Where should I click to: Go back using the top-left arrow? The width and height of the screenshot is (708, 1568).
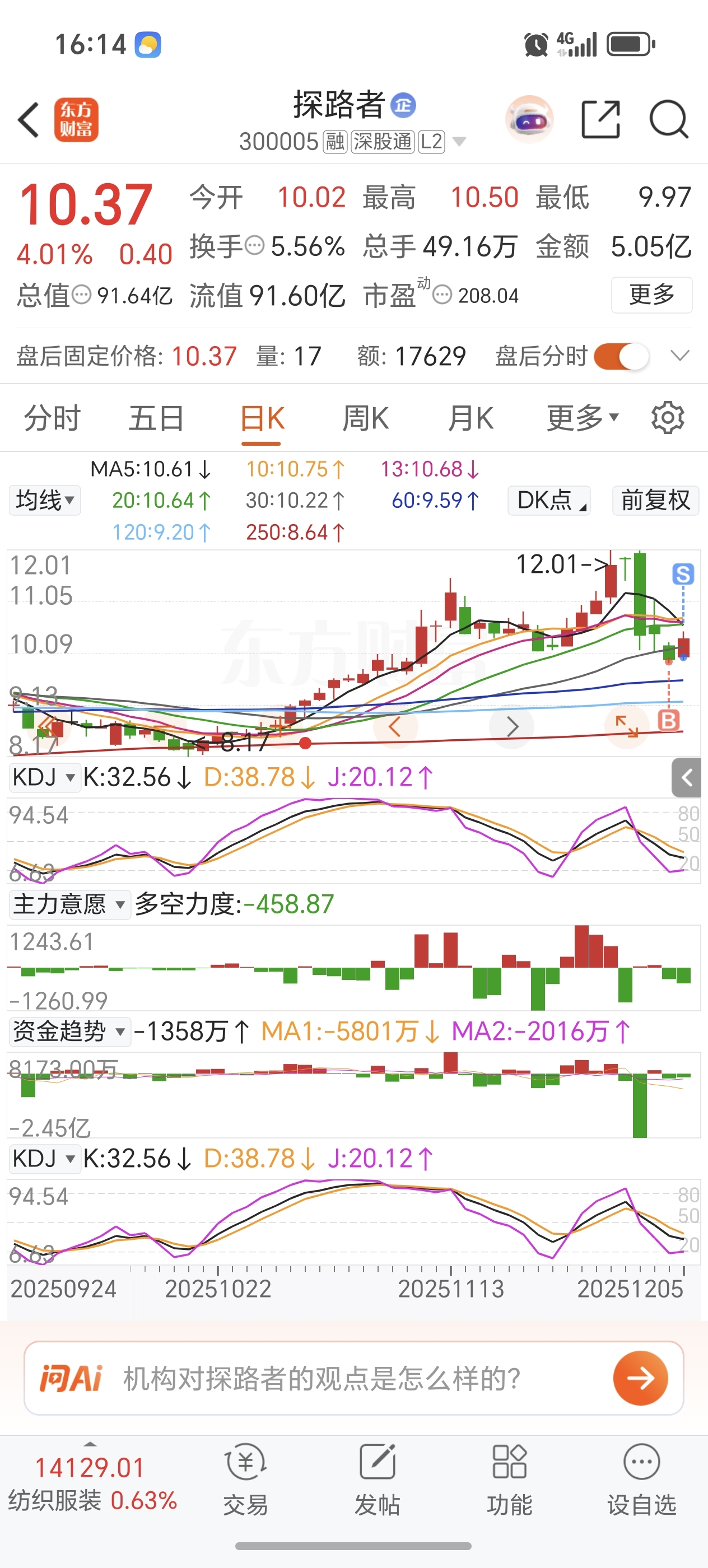coord(29,120)
